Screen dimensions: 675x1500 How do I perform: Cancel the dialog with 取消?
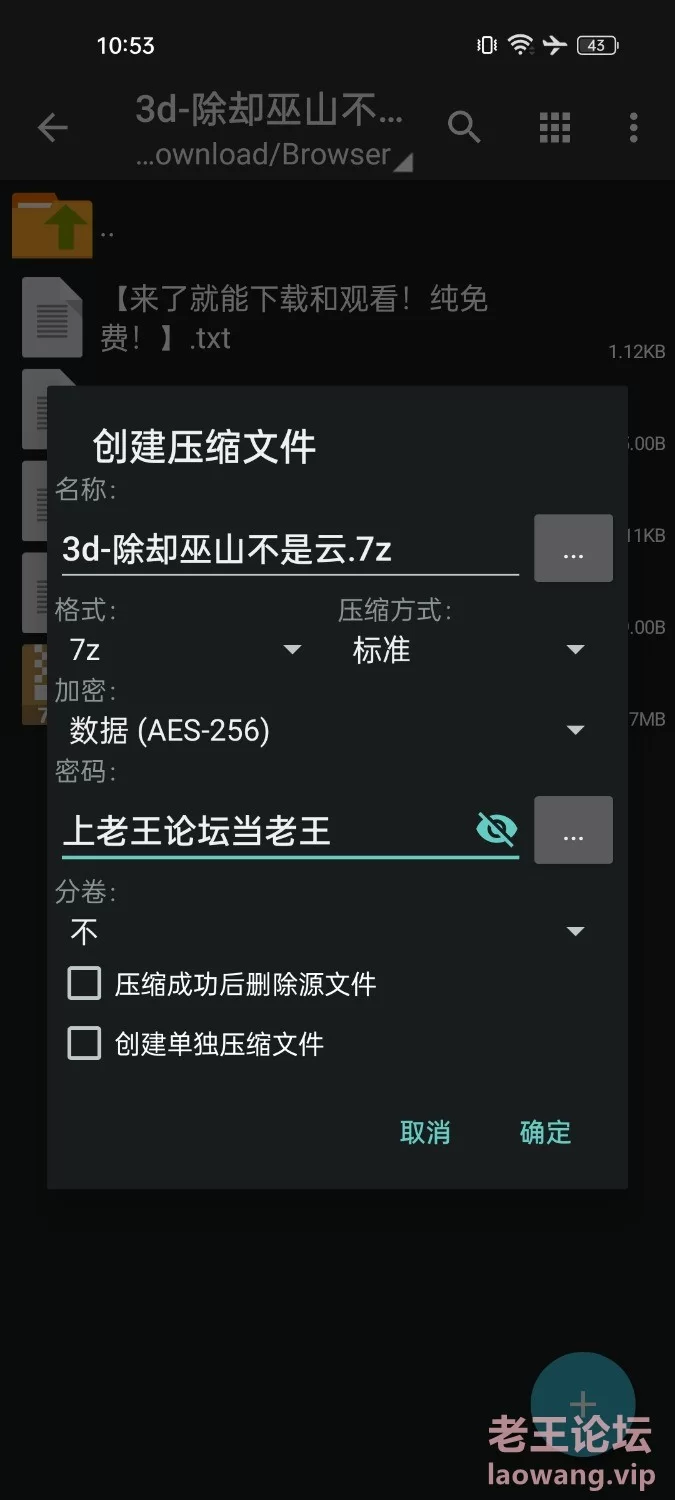coord(425,1132)
